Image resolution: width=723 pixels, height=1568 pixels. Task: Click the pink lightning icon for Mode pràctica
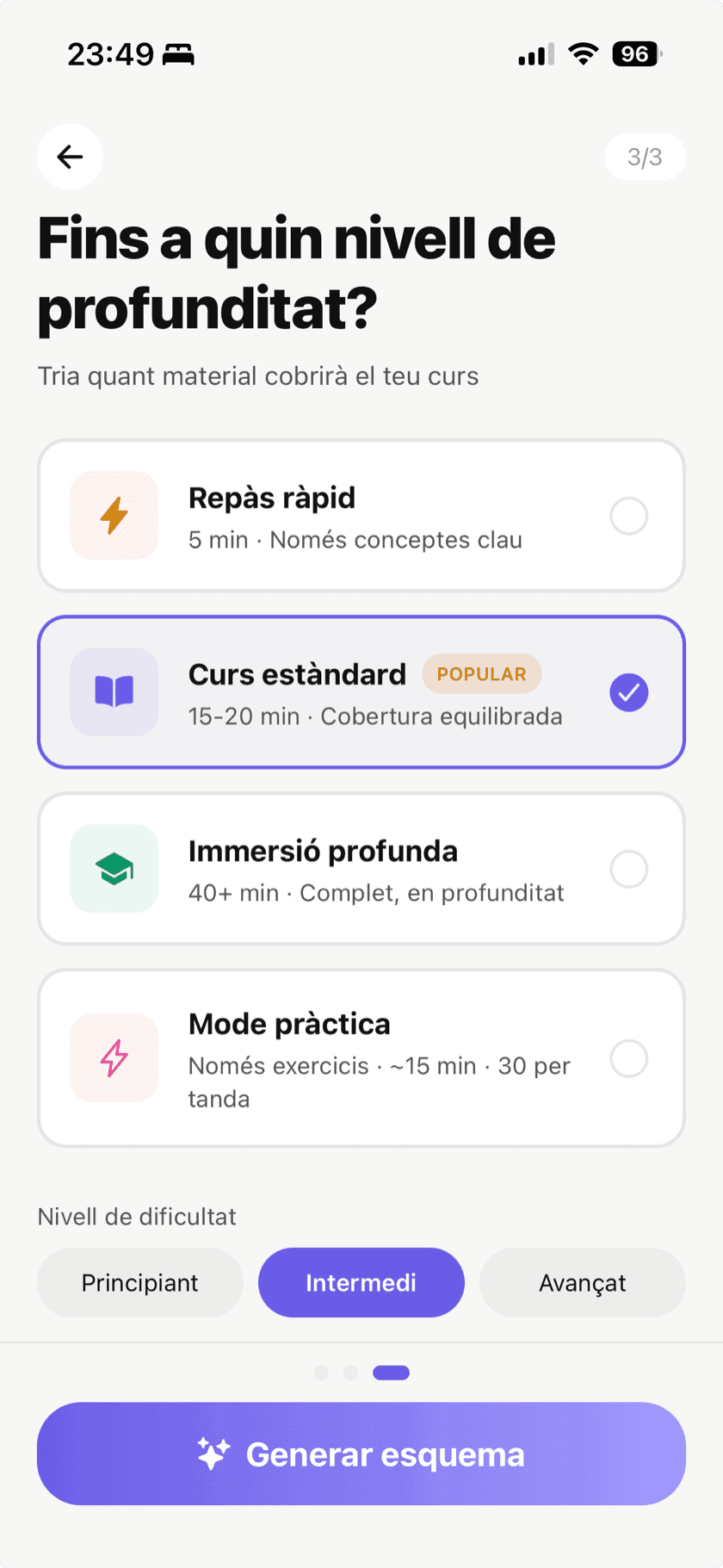coord(114,1058)
